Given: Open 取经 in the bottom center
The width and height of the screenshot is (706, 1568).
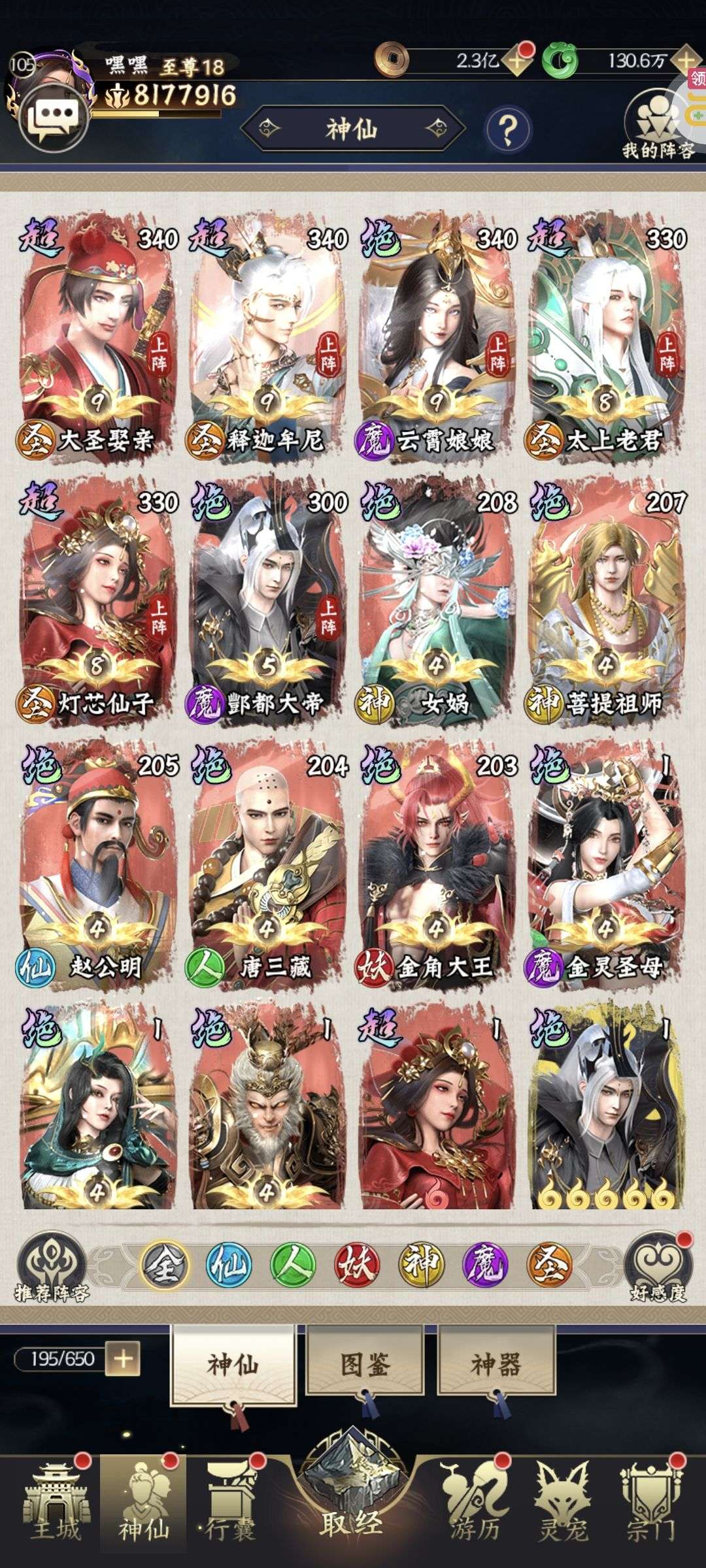Looking at the screenshot, I should pos(352,1500).
